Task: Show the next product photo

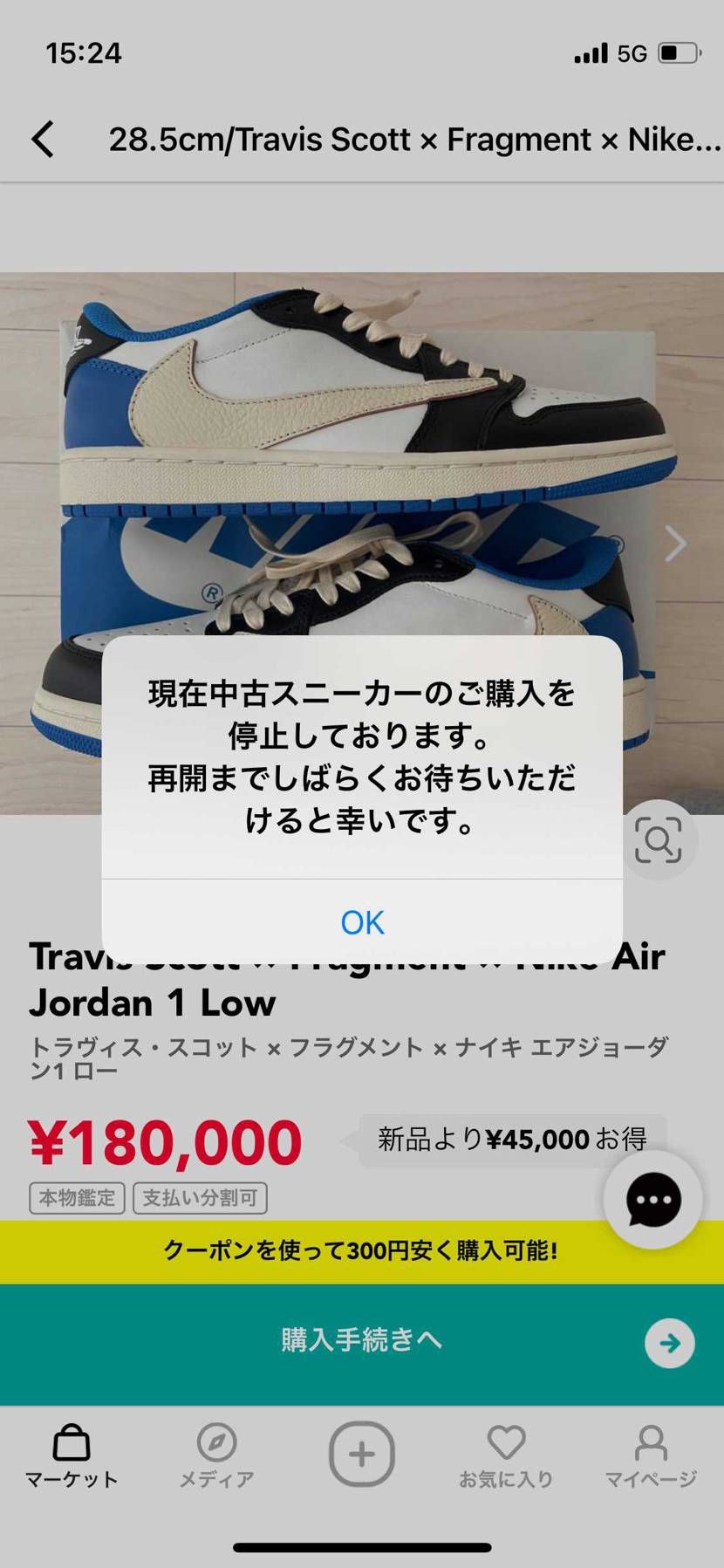Action: (675, 544)
